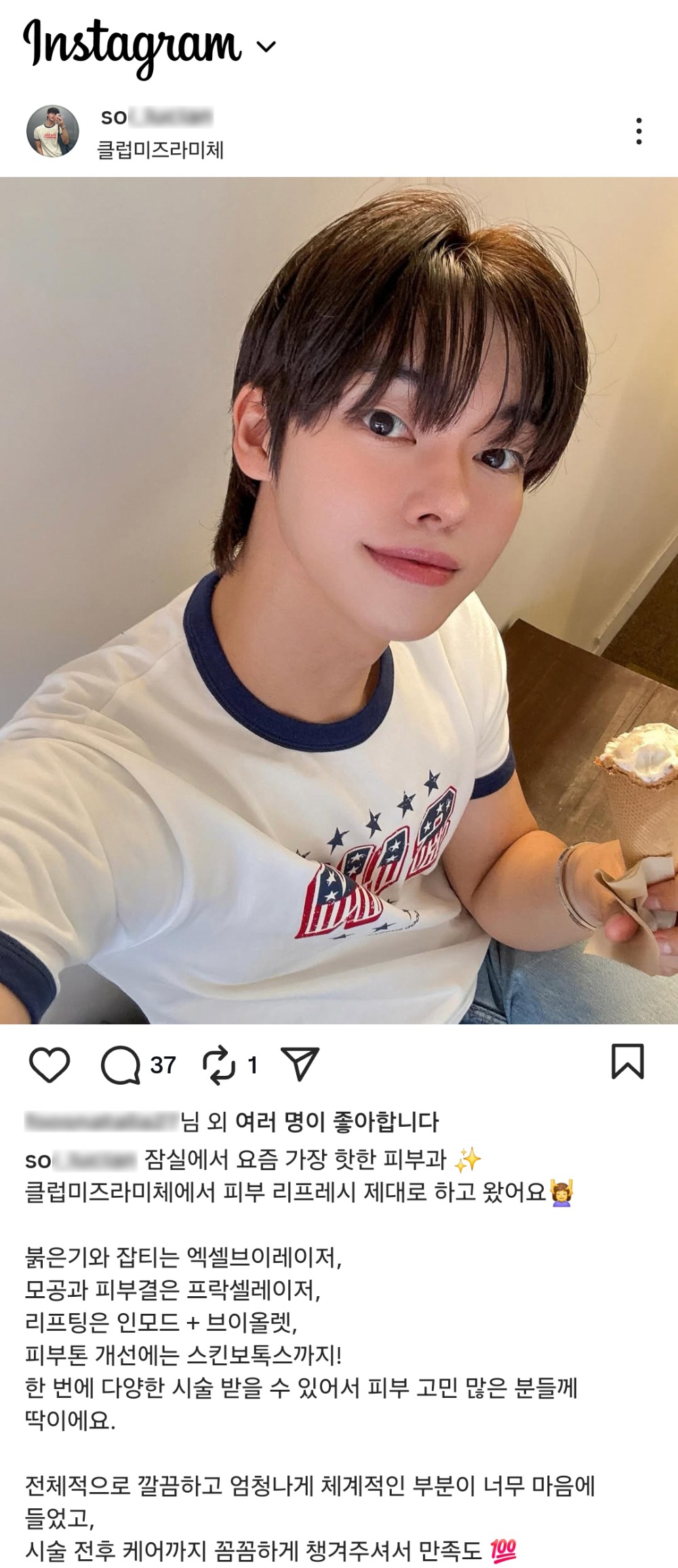Repost this post
The image size is (678, 1568).
(x=218, y=1065)
